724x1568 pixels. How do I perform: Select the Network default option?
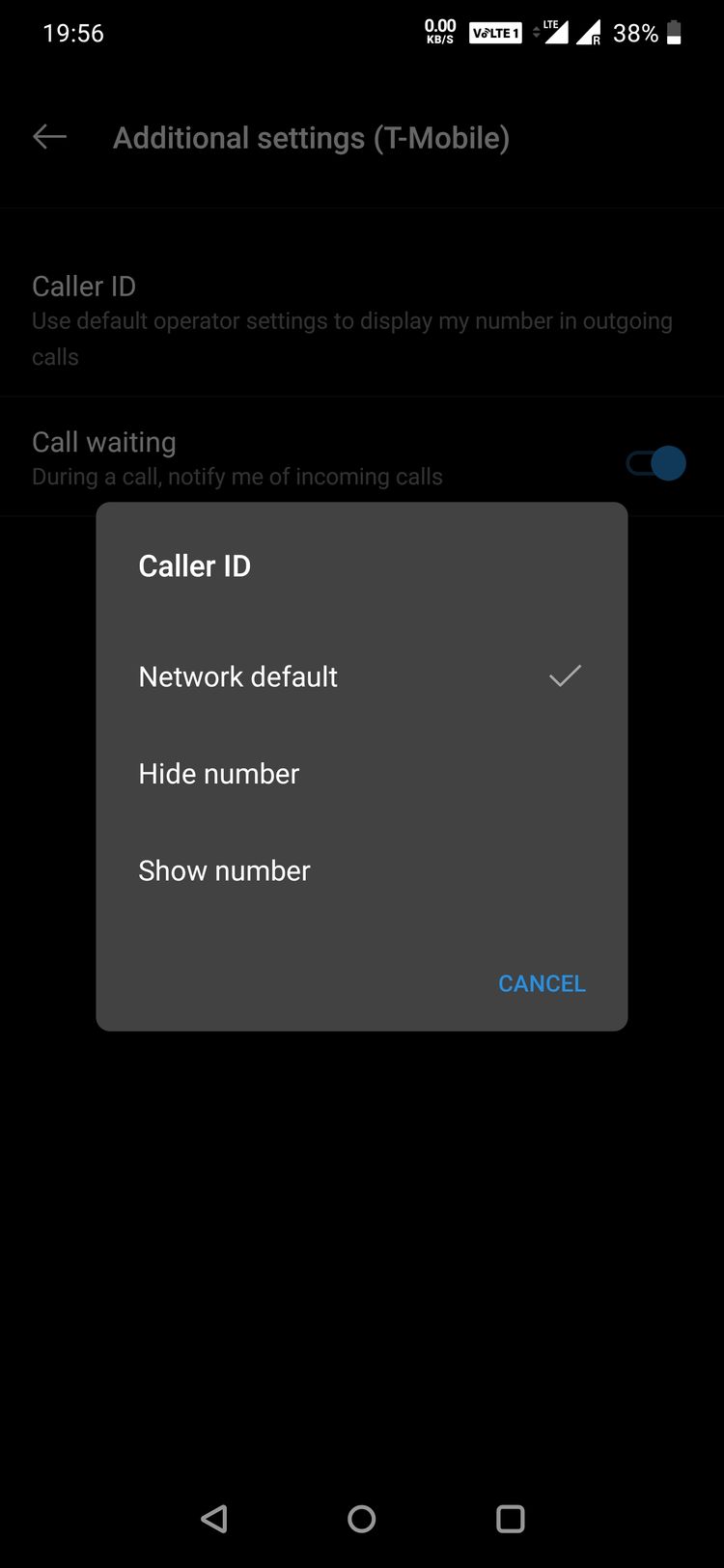(x=361, y=676)
